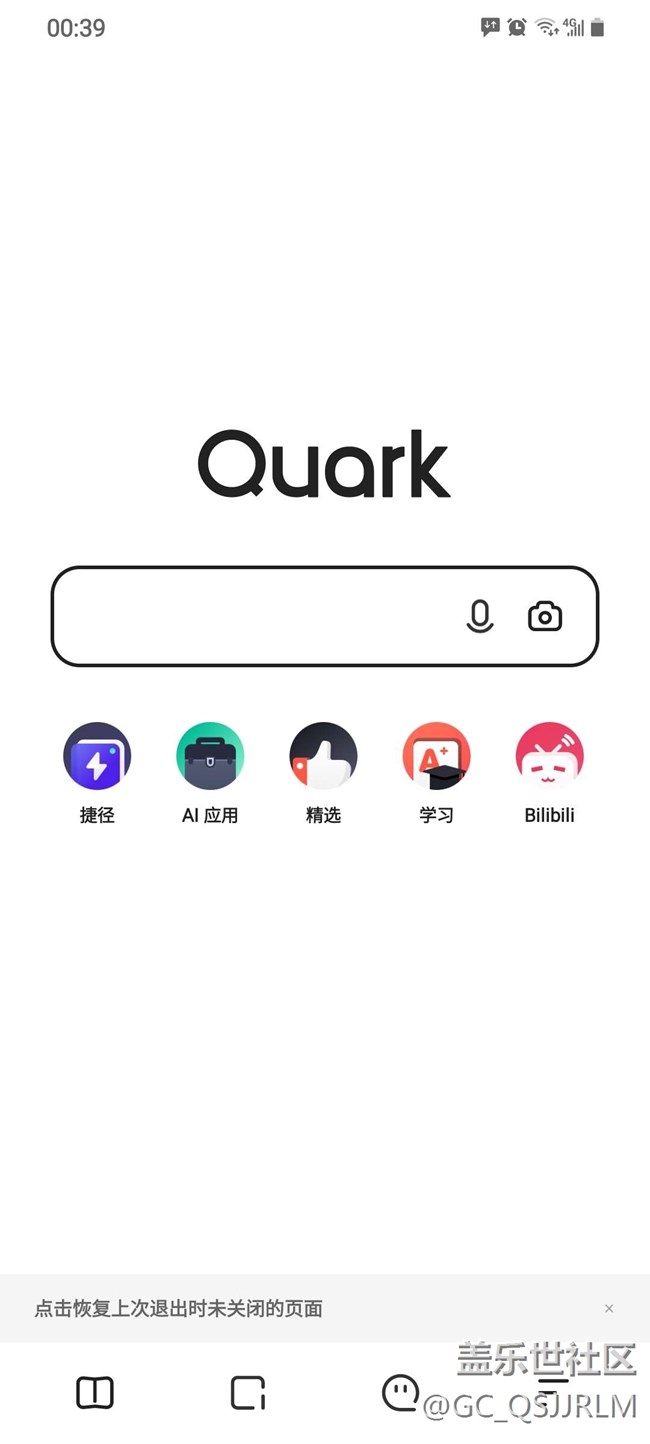Open the Bilibili shortcut

pyautogui.click(x=549, y=757)
